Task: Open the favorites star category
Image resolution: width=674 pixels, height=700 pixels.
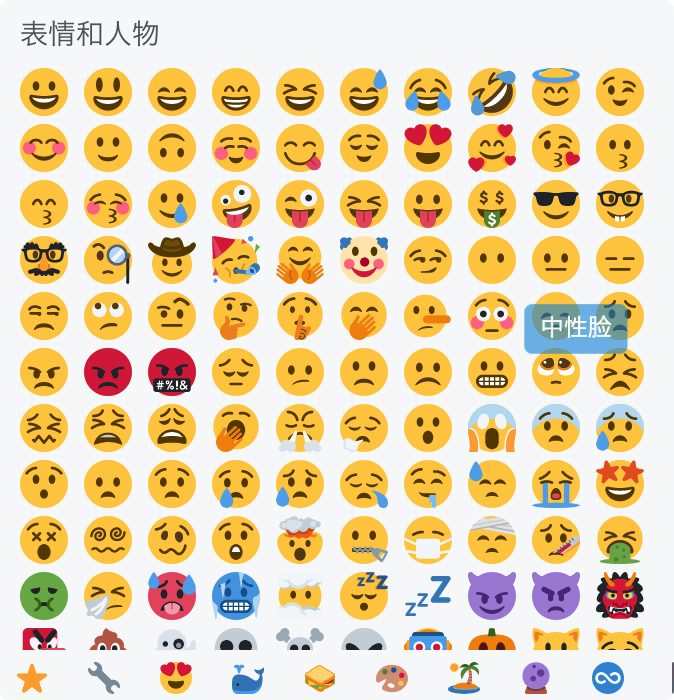Action: pyautogui.click(x=32, y=679)
